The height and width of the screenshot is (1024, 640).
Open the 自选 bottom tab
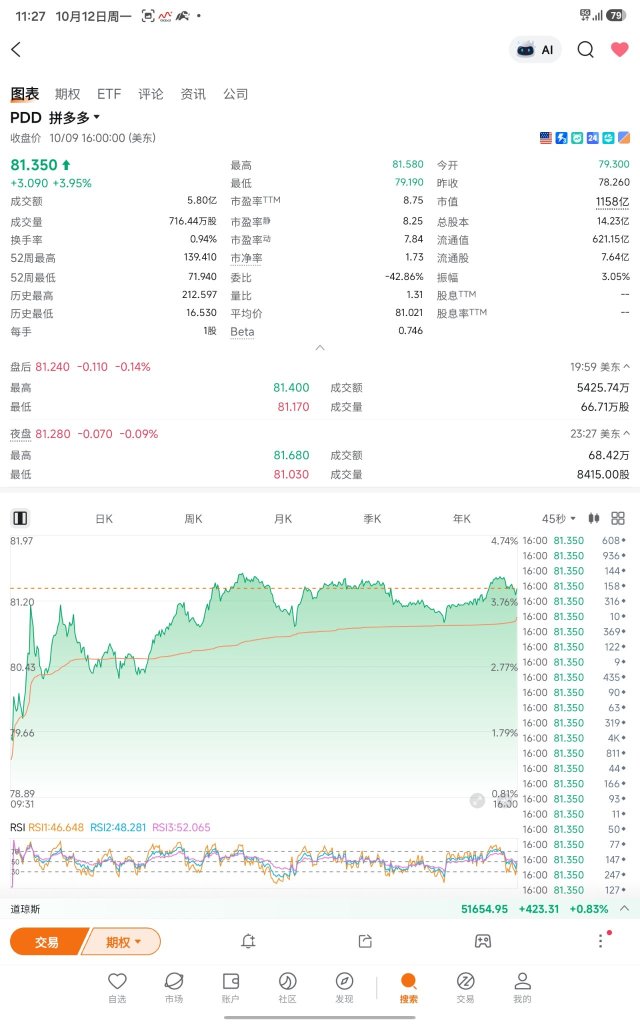point(118,987)
